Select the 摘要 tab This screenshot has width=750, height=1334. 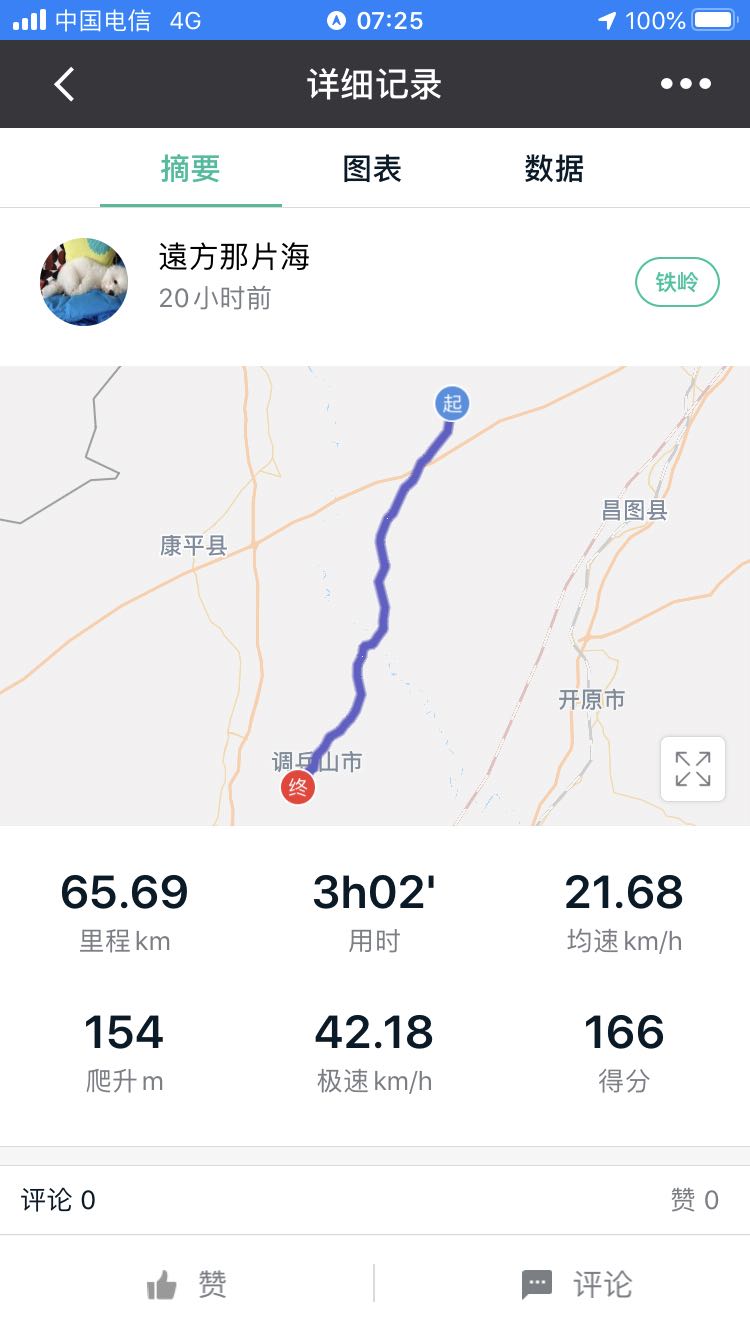coord(190,169)
